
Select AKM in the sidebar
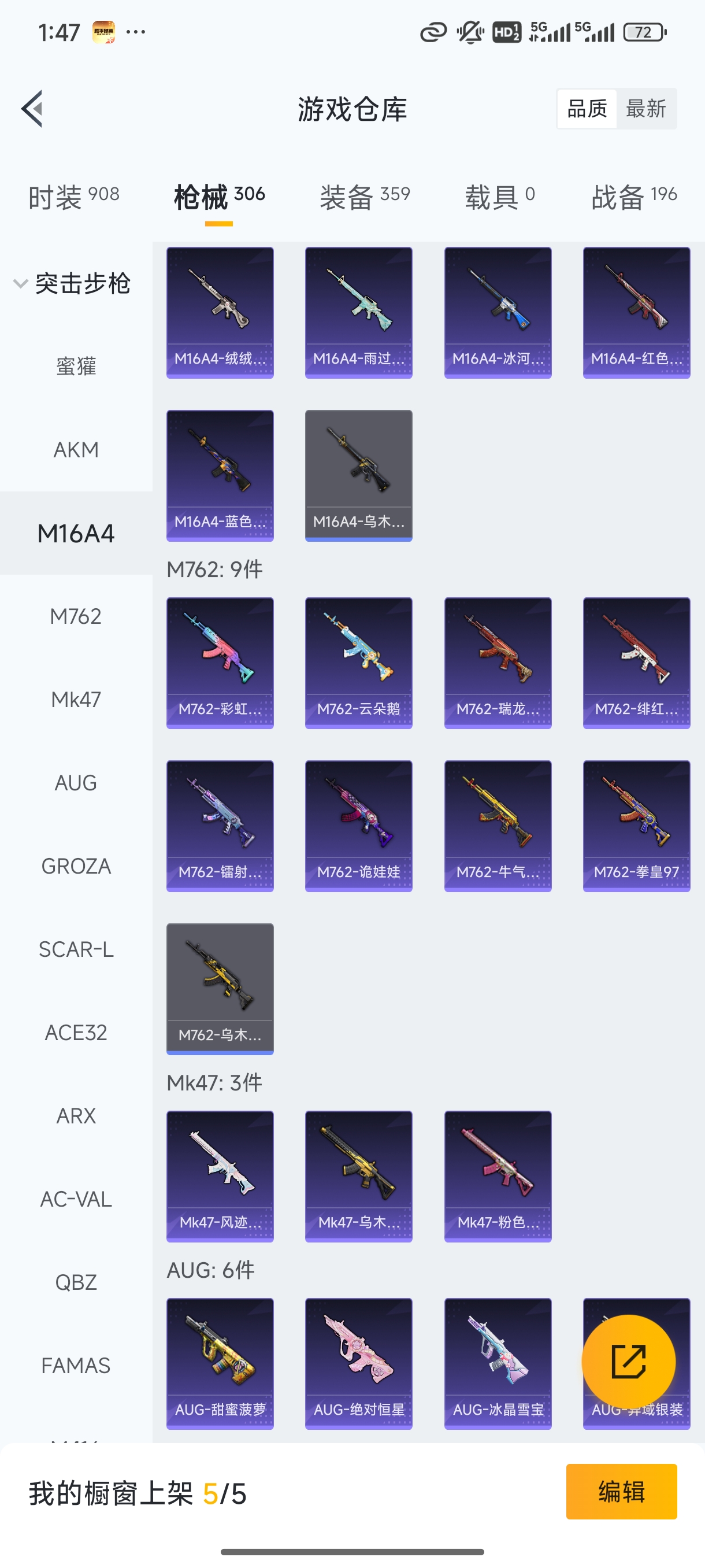coord(76,450)
